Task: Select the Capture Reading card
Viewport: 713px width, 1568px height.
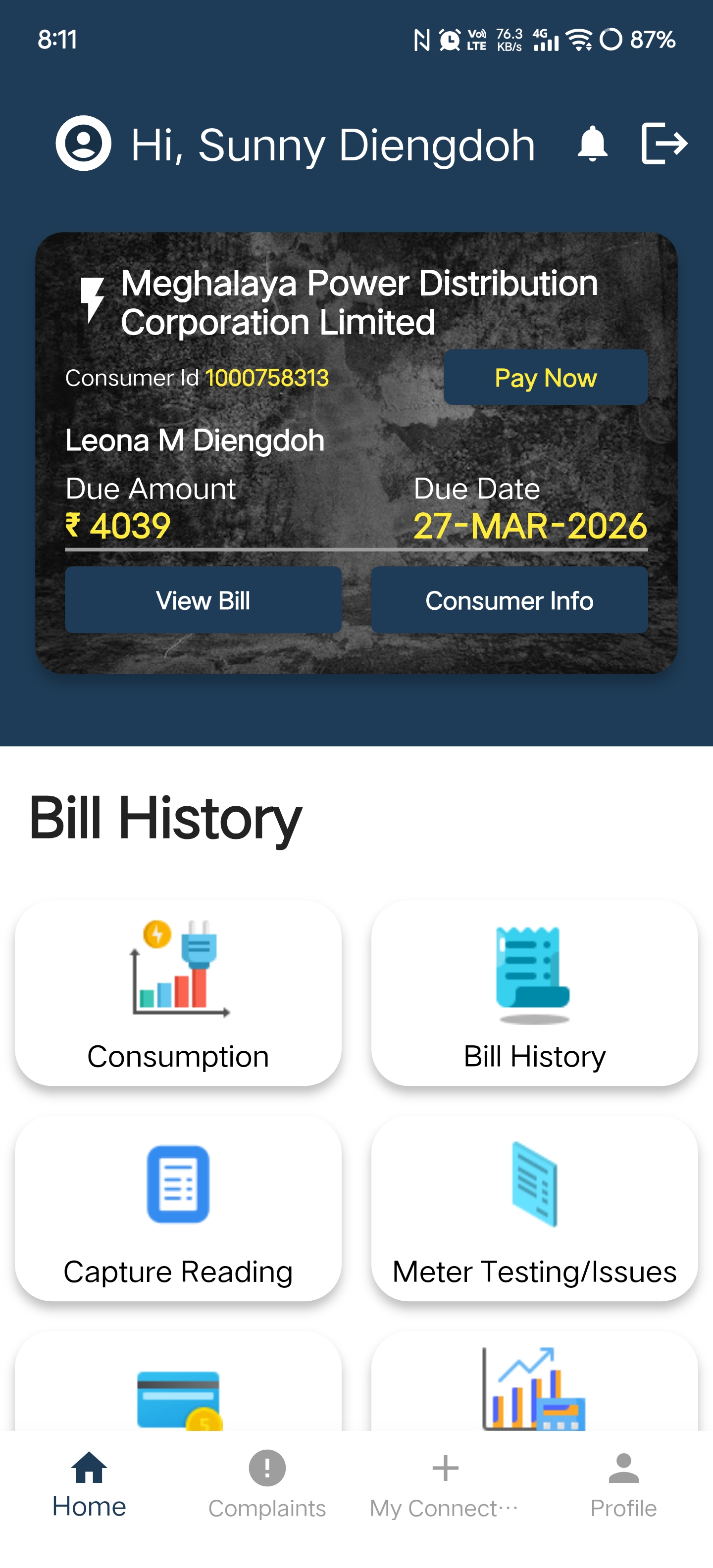Action: click(x=178, y=1208)
